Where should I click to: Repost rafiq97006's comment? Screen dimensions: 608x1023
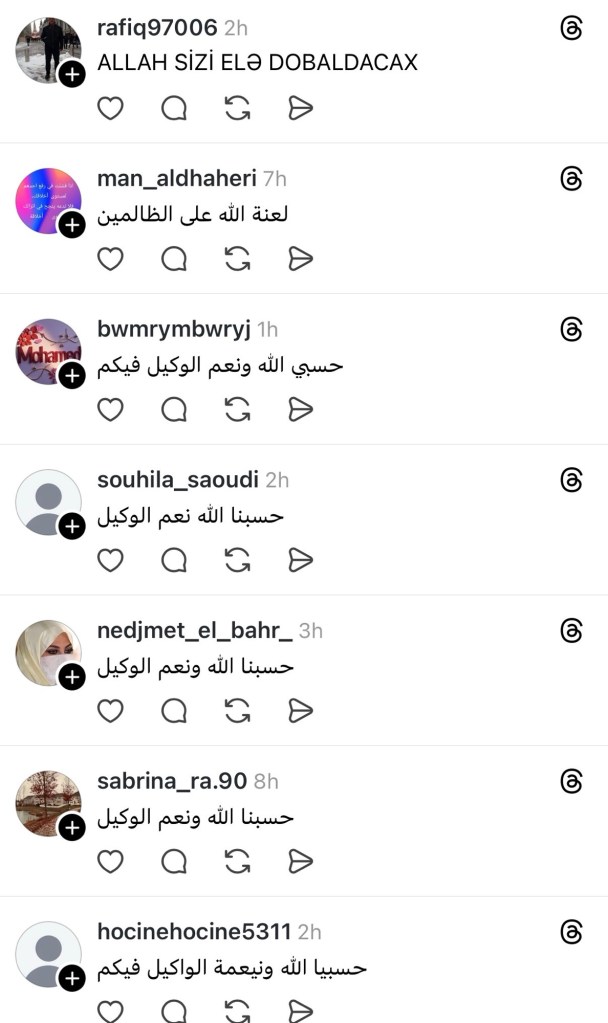tap(238, 108)
